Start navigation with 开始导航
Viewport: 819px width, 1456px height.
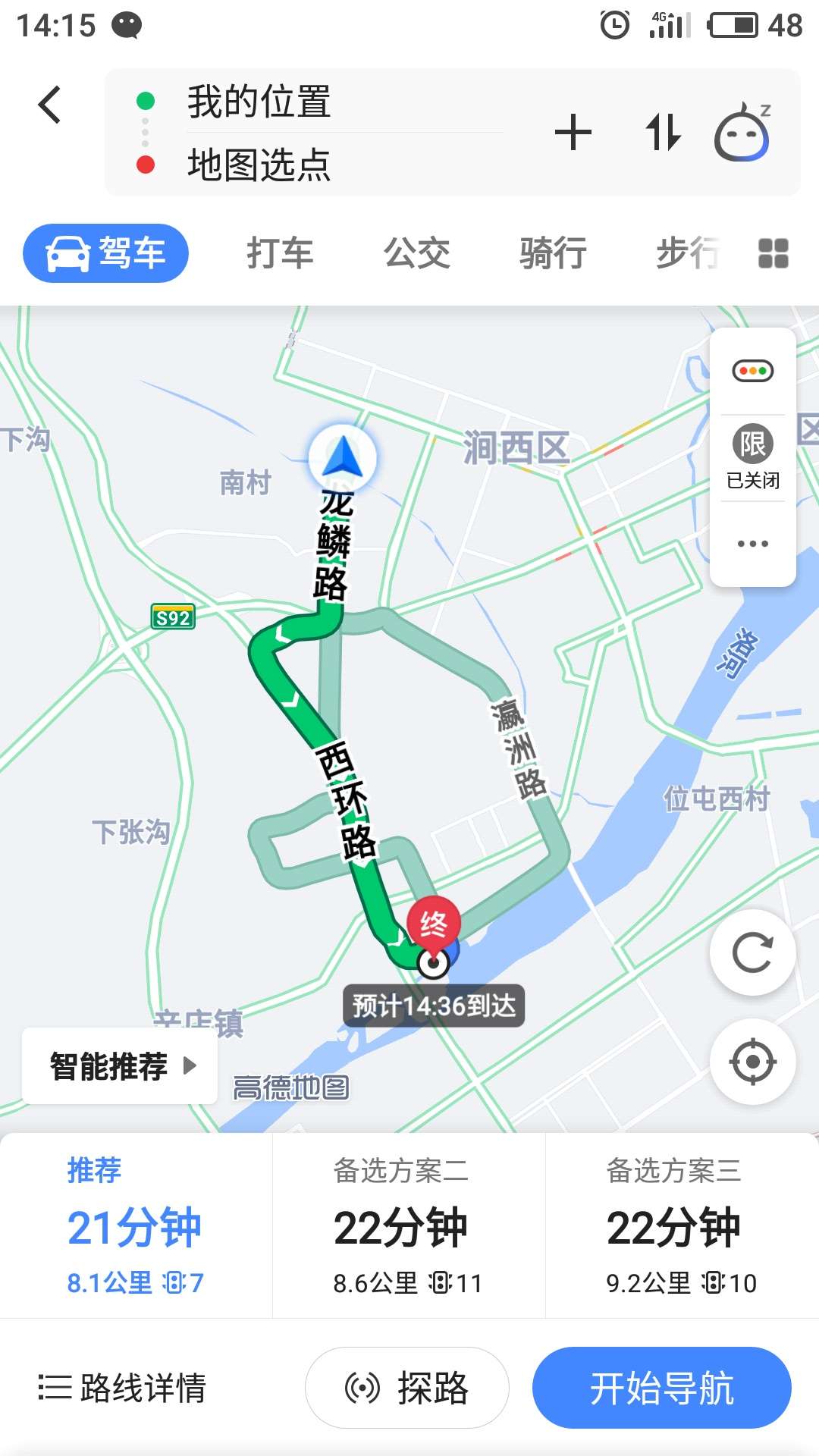(661, 1388)
